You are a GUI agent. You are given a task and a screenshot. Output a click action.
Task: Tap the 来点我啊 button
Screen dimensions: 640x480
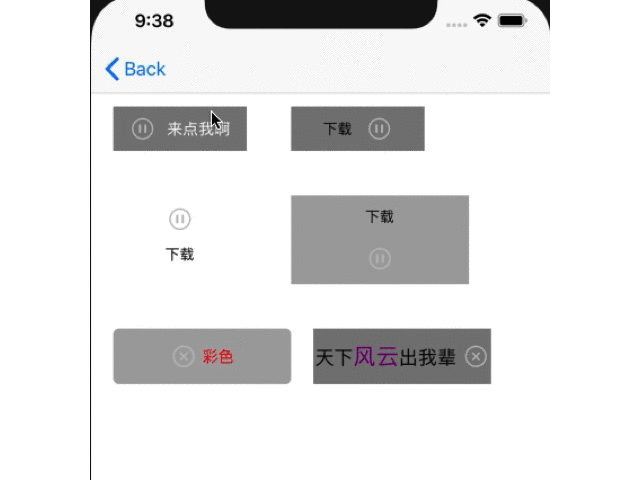pos(180,129)
